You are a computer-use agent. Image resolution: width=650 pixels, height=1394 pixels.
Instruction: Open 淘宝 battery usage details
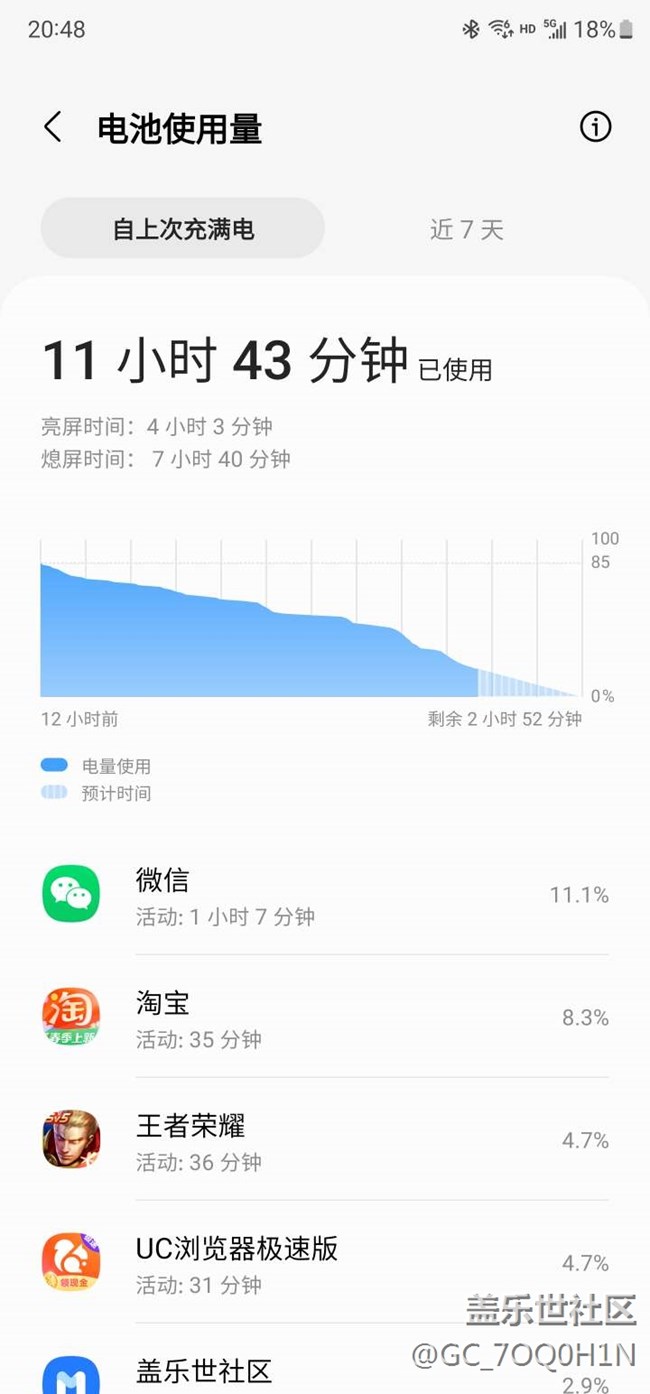(x=325, y=1018)
